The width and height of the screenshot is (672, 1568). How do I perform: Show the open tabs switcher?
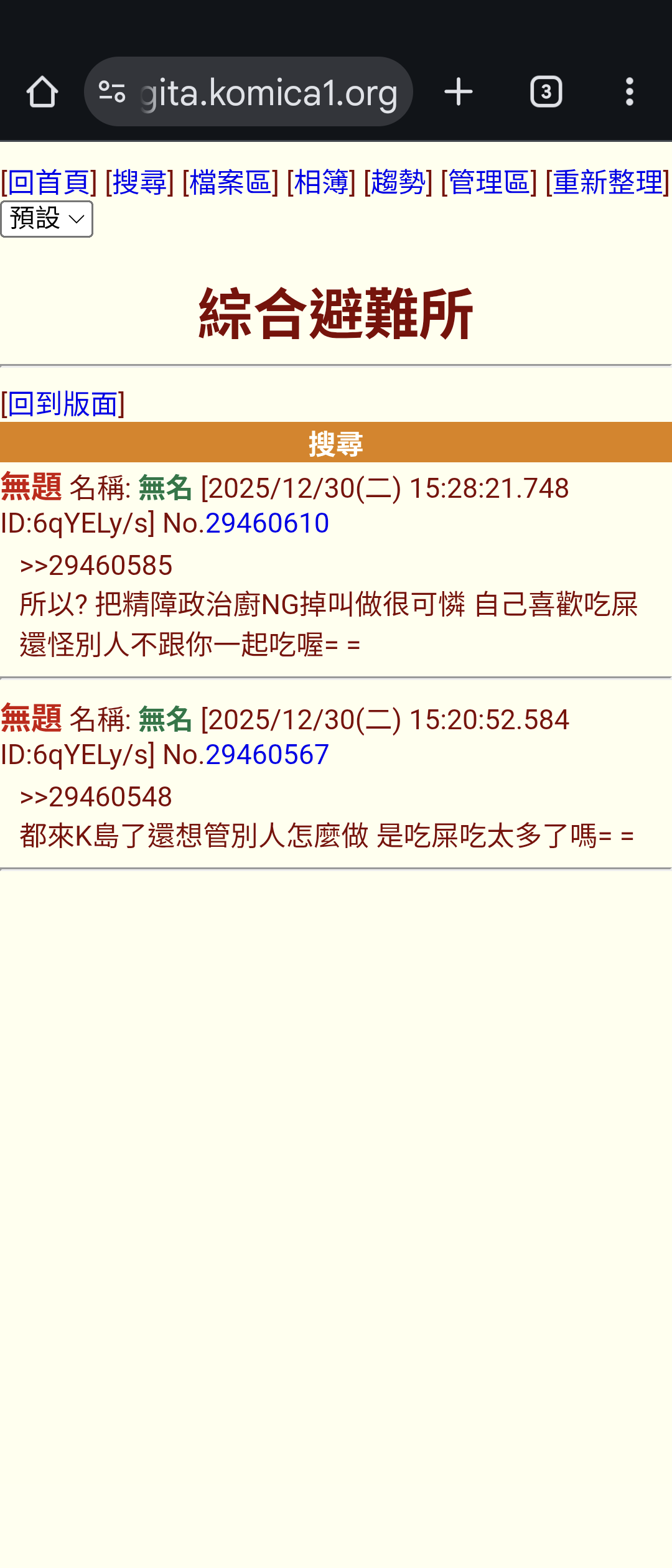[546, 92]
